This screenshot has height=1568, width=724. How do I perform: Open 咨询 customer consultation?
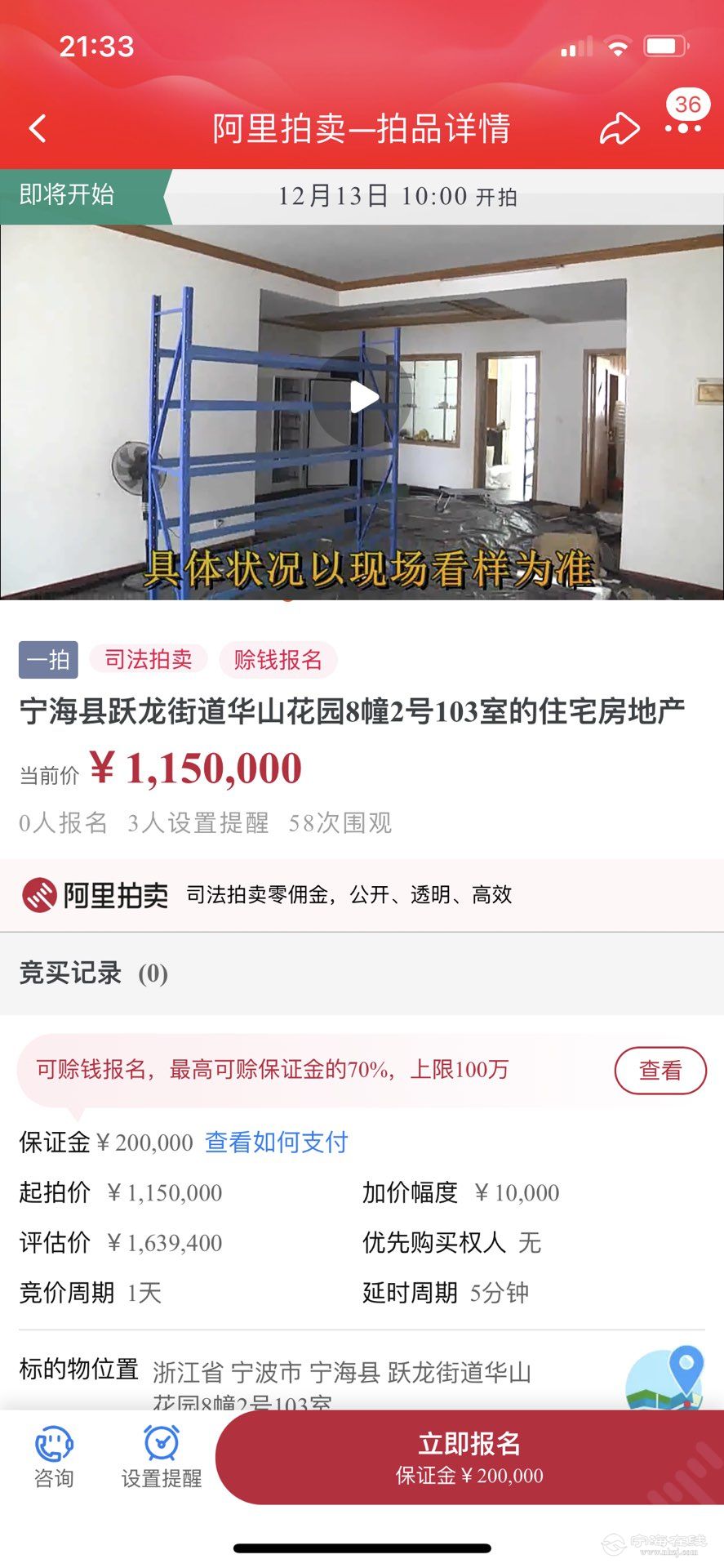54,1458
